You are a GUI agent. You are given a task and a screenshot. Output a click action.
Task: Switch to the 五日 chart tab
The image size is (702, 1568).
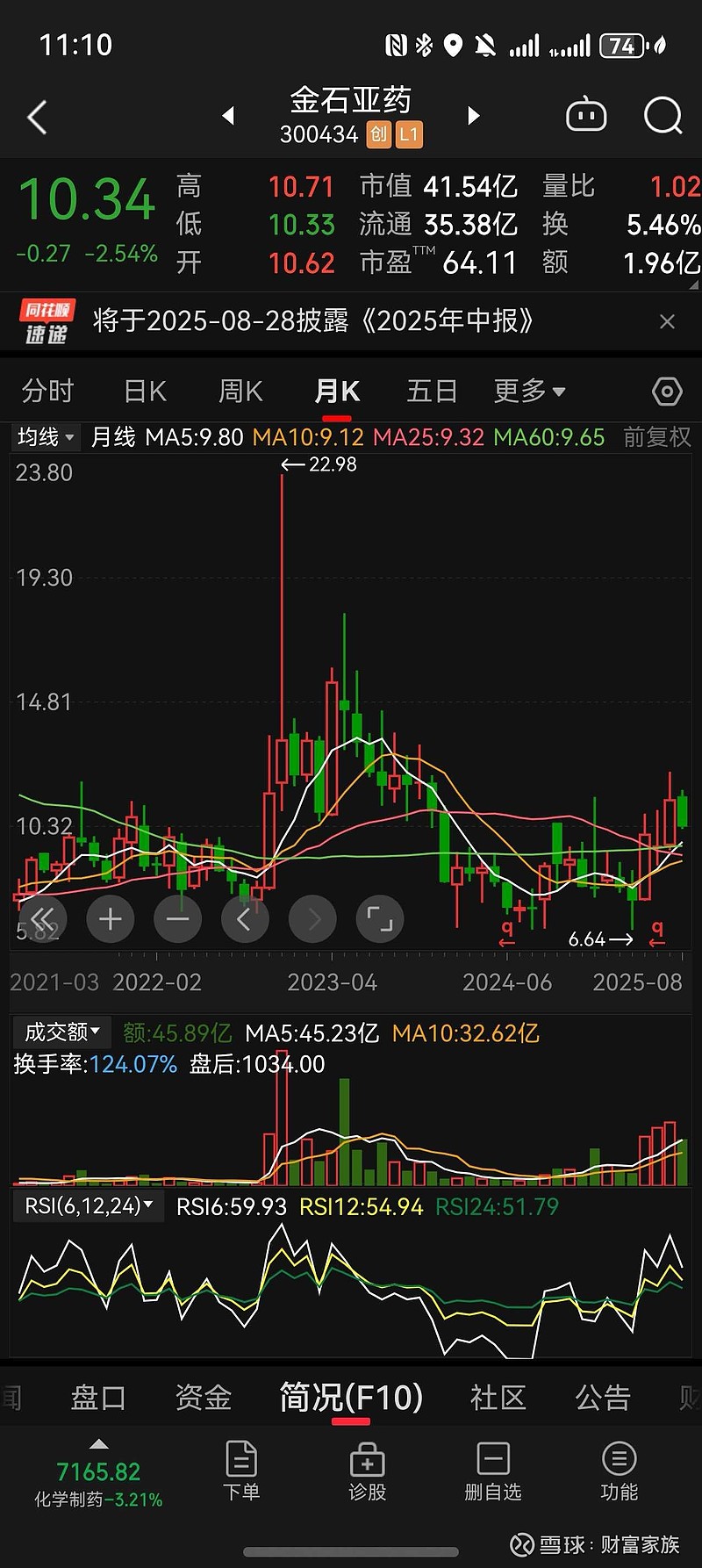point(432,392)
